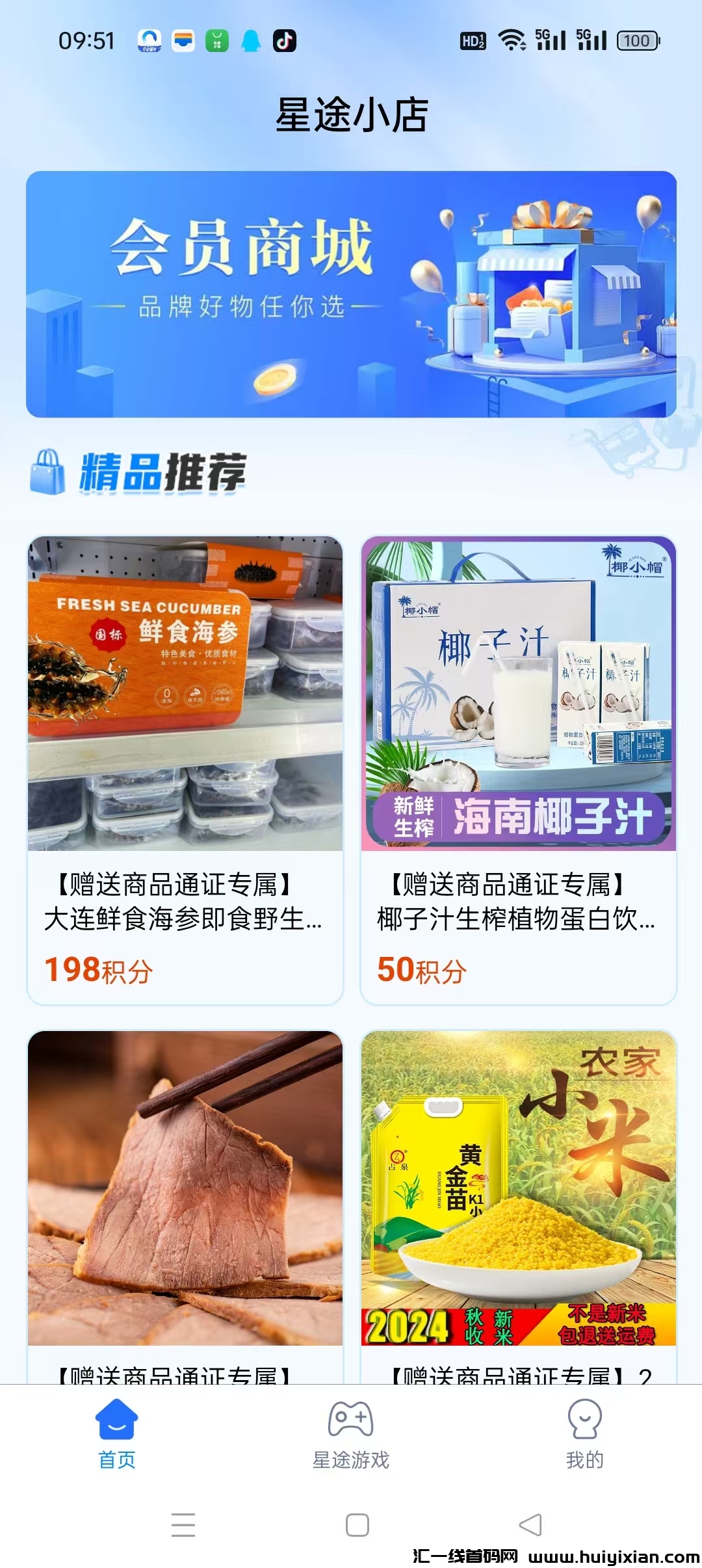The image size is (702, 1568).
Task: Tap the system back button
Action: [x=530, y=1524]
